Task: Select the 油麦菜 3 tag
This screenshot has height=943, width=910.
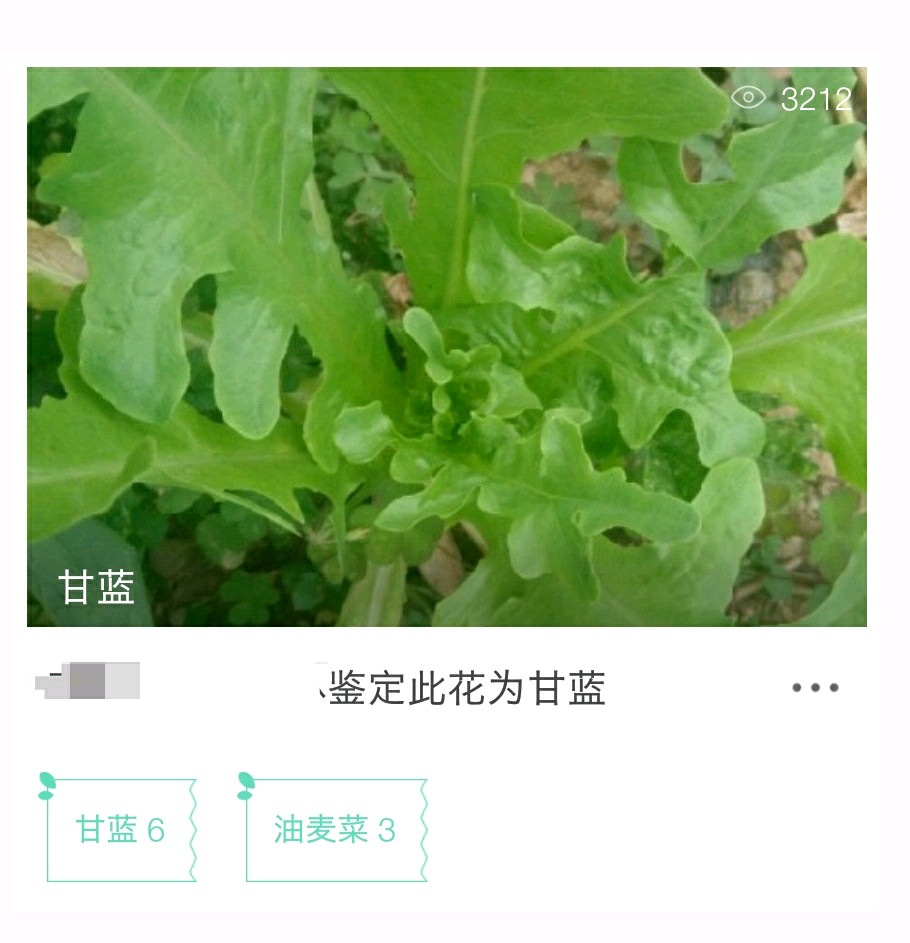Action: [335, 830]
